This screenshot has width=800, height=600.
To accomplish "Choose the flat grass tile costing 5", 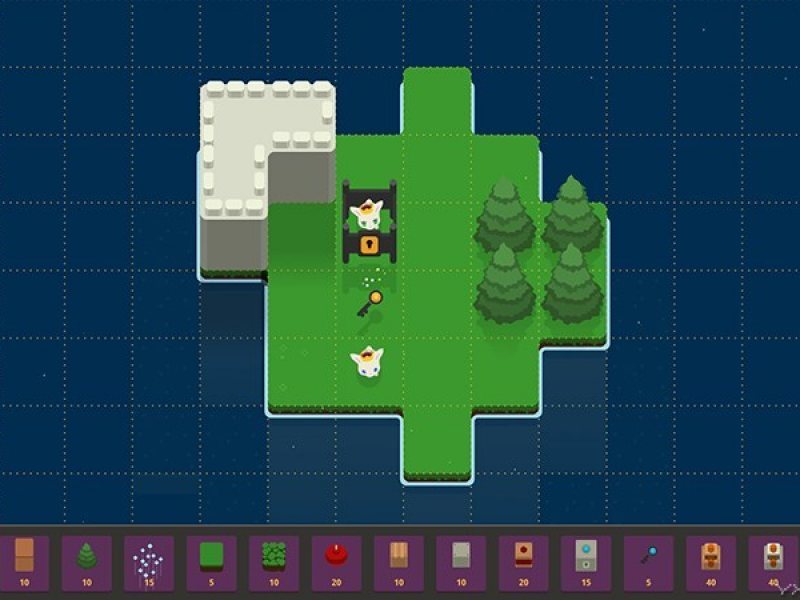I will coord(211,557).
